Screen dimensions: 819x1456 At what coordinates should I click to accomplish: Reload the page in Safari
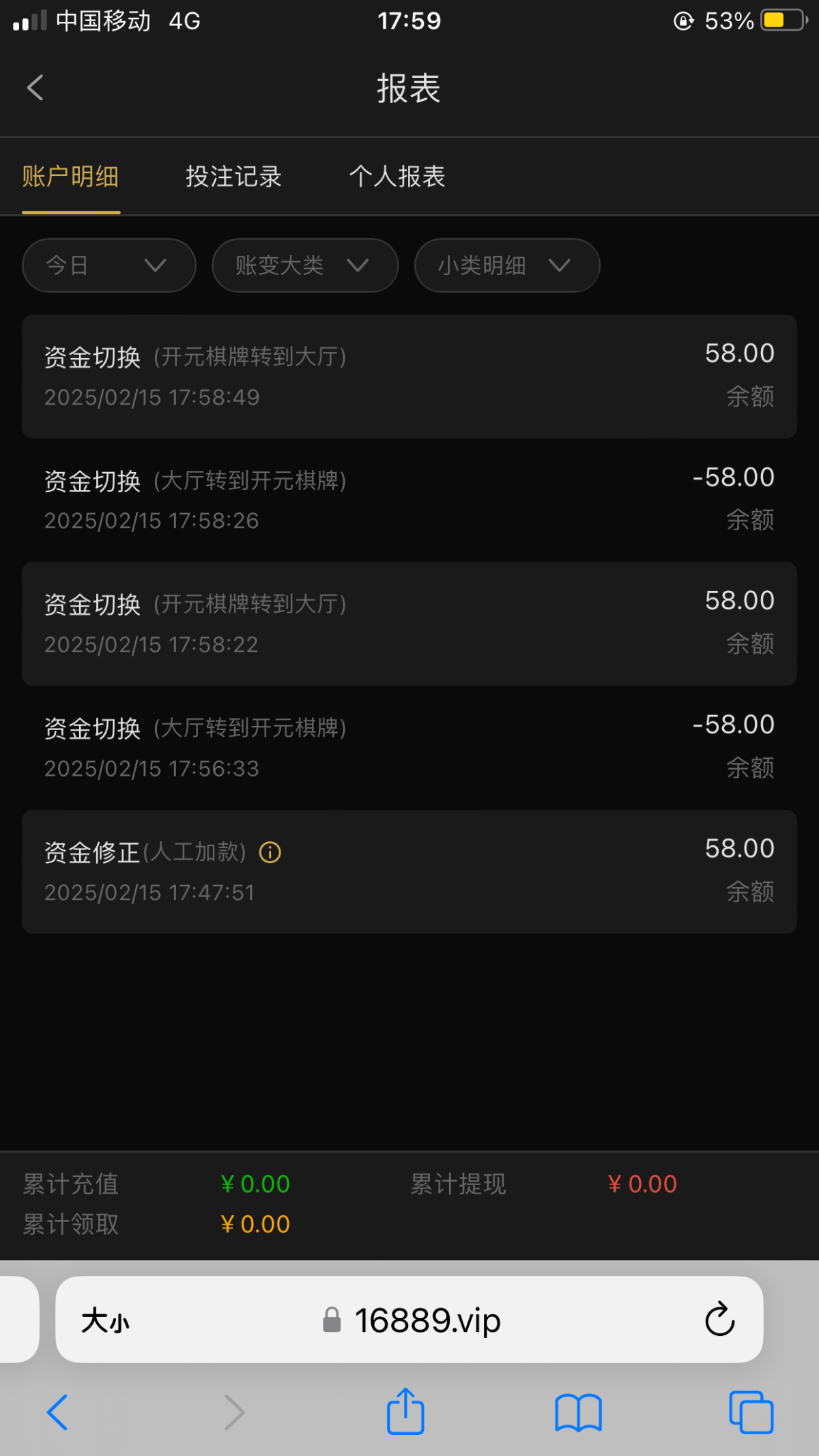(x=719, y=1320)
